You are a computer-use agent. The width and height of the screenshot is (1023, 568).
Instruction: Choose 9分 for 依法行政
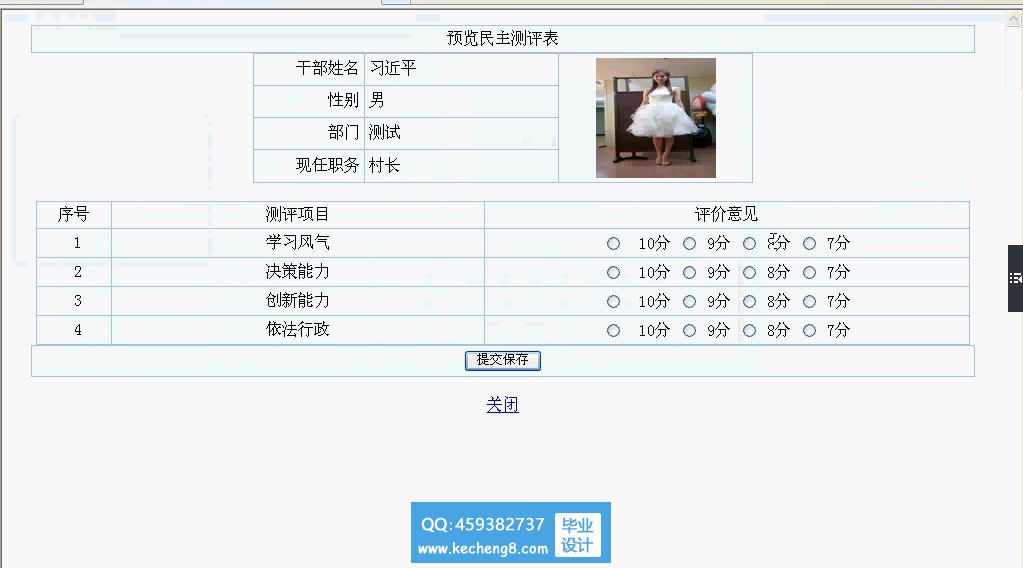tap(689, 330)
